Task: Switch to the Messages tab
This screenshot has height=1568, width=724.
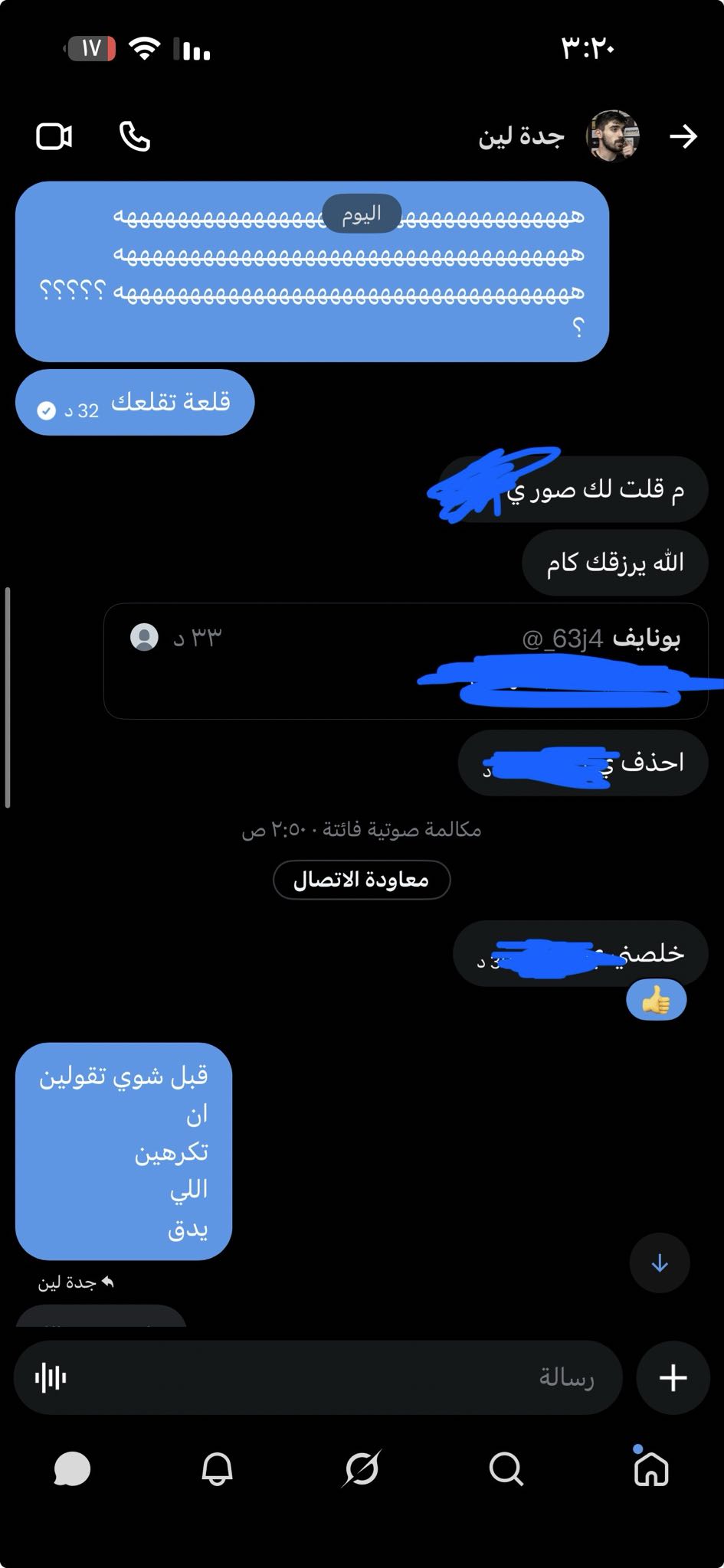Action: [x=72, y=1469]
